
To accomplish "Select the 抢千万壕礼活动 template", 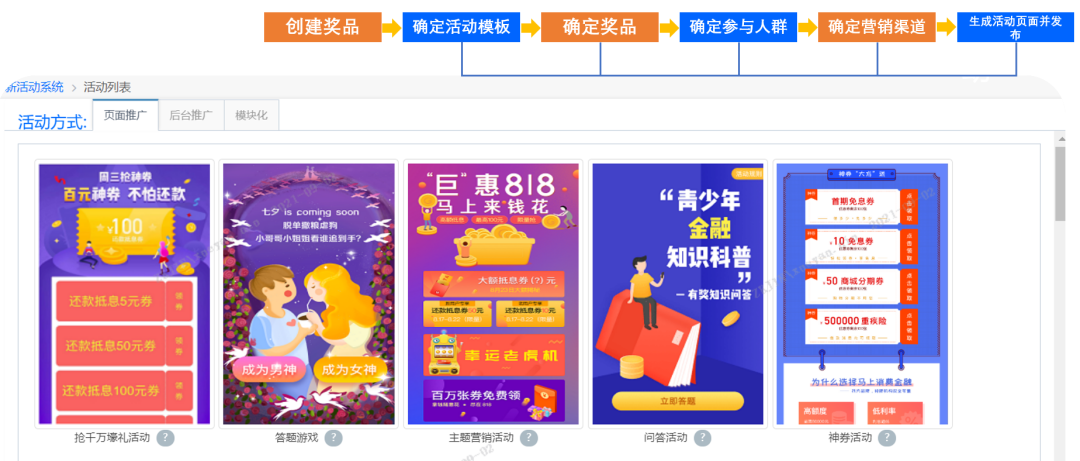I will [x=125, y=294].
